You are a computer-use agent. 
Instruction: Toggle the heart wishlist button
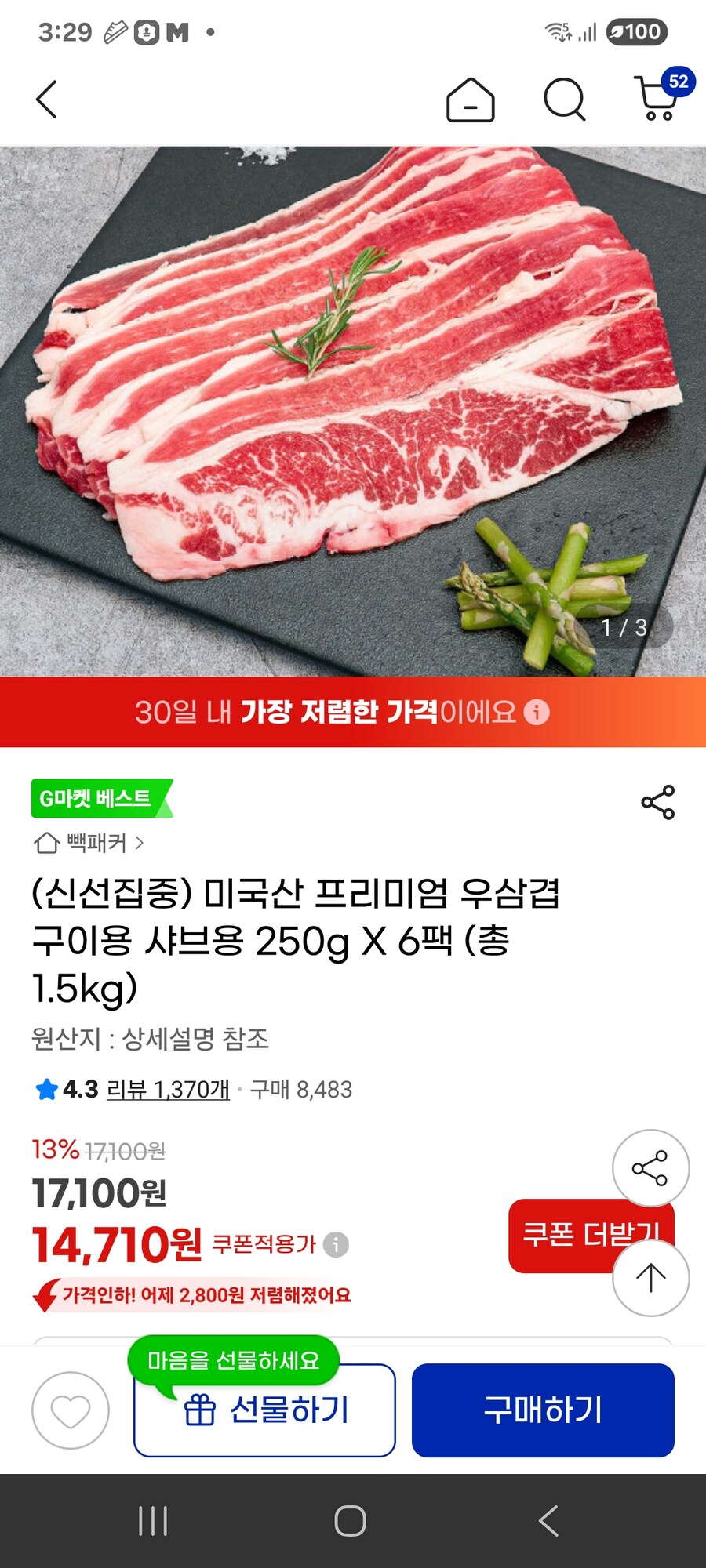pos(69,1409)
